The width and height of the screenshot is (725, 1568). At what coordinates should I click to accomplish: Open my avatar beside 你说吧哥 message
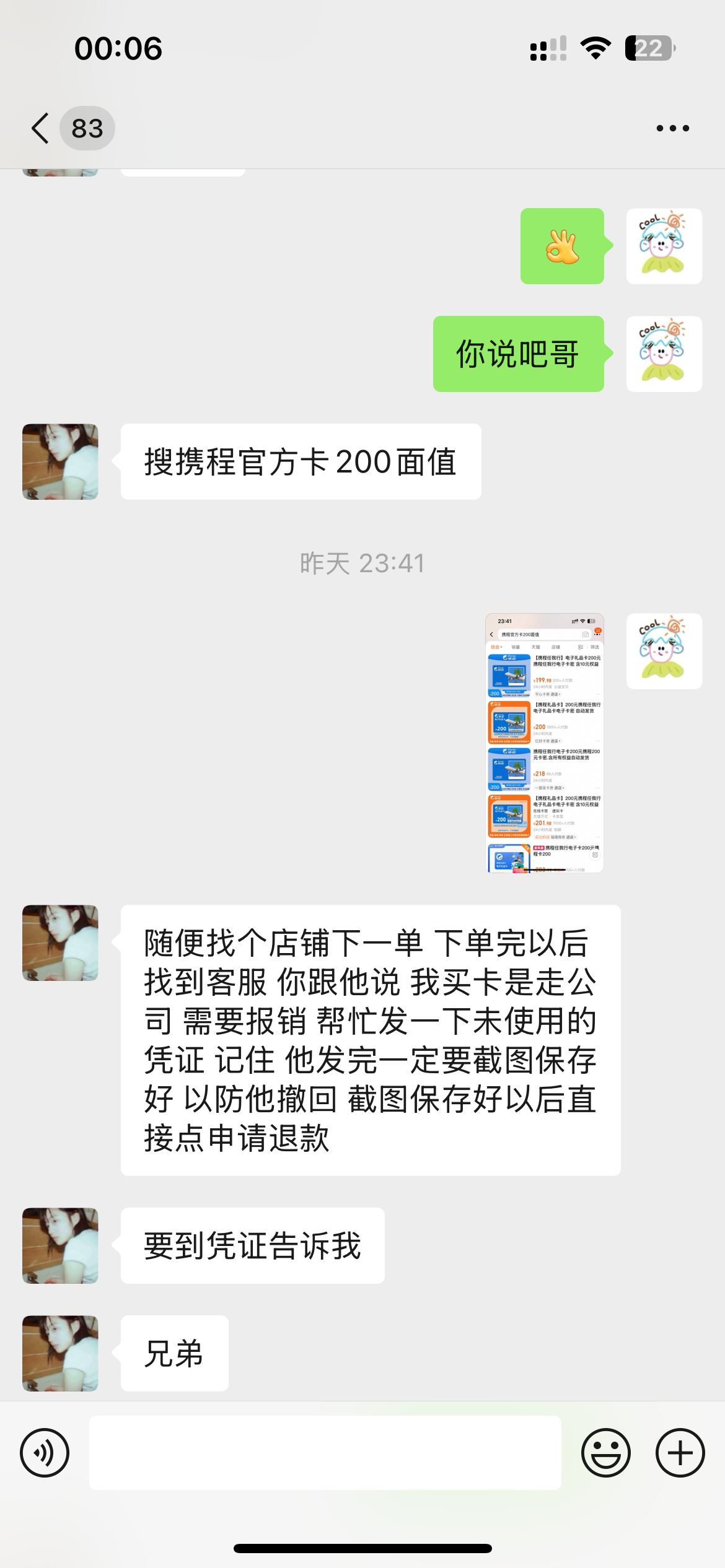[x=664, y=354]
